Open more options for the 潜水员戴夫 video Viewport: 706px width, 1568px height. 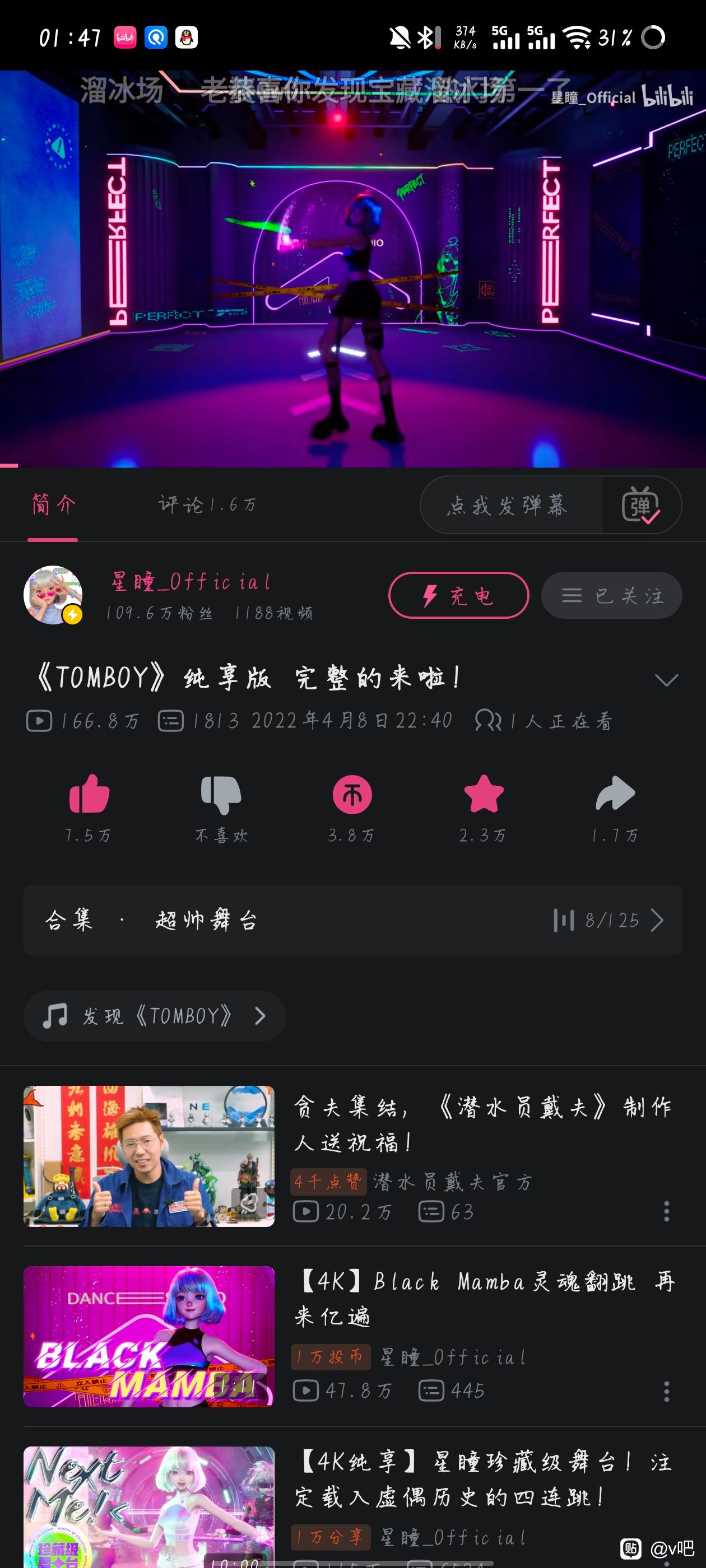pyautogui.click(x=666, y=1211)
